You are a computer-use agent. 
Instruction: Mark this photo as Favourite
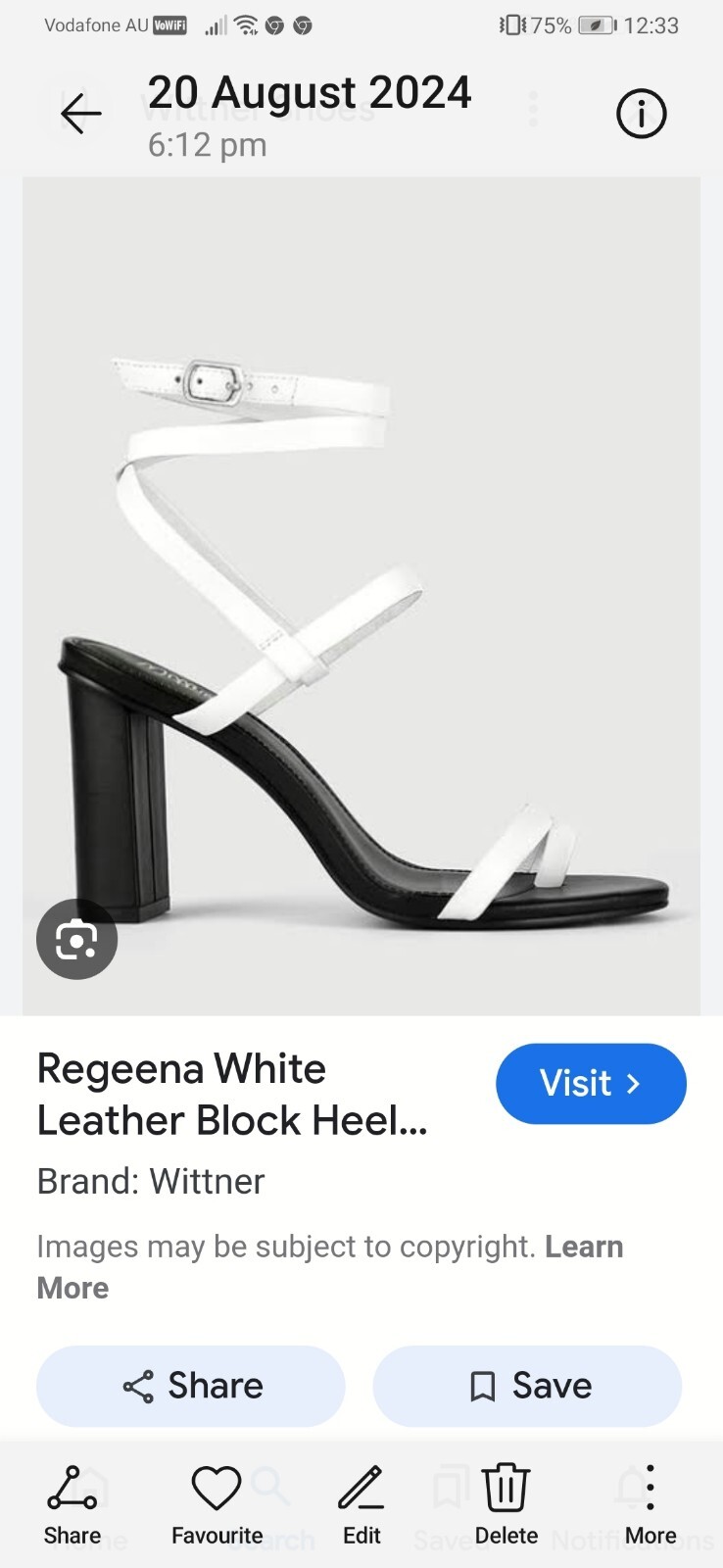pyautogui.click(x=217, y=1505)
